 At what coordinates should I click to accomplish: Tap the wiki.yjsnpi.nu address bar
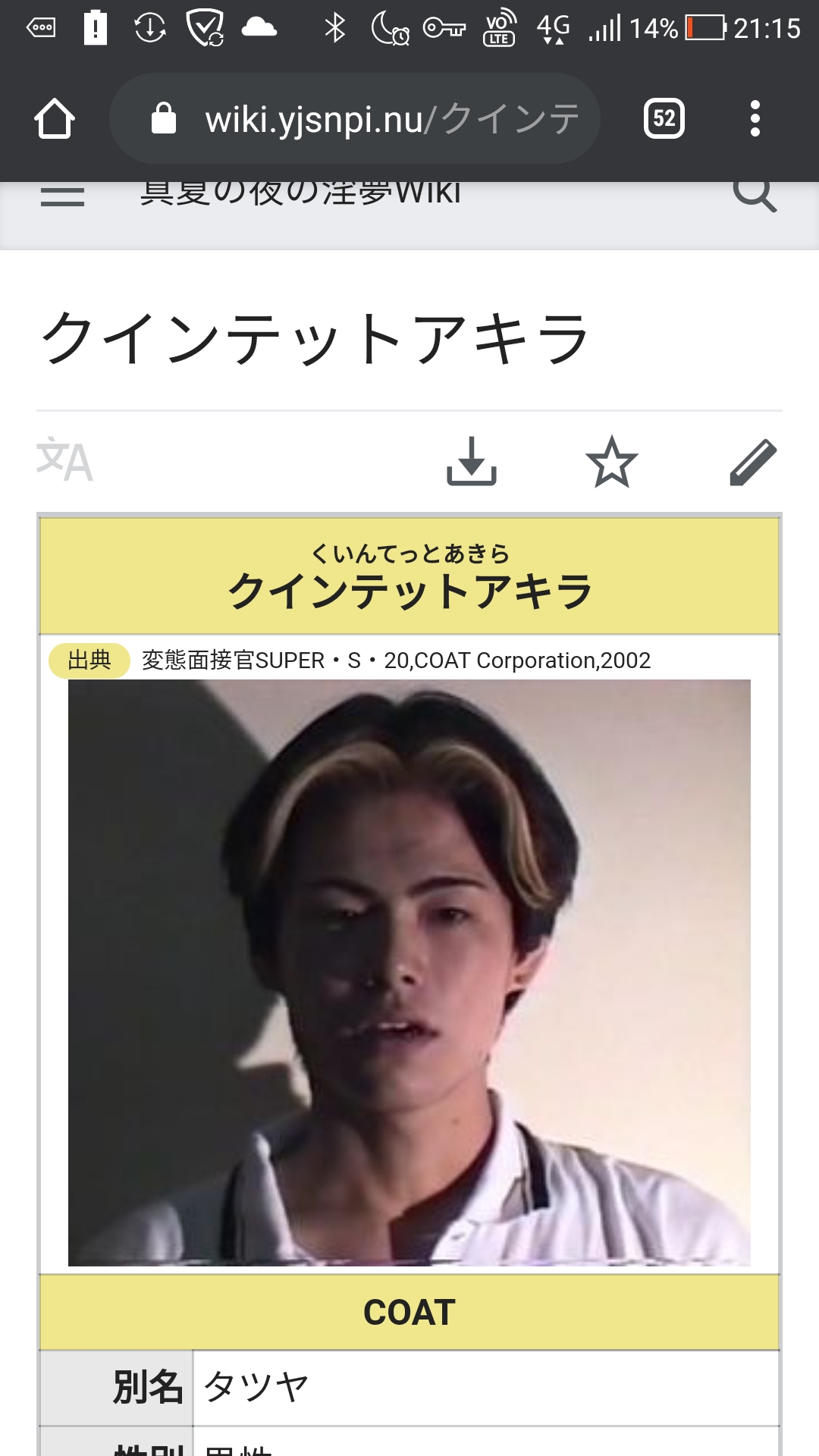(x=355, y=119)
